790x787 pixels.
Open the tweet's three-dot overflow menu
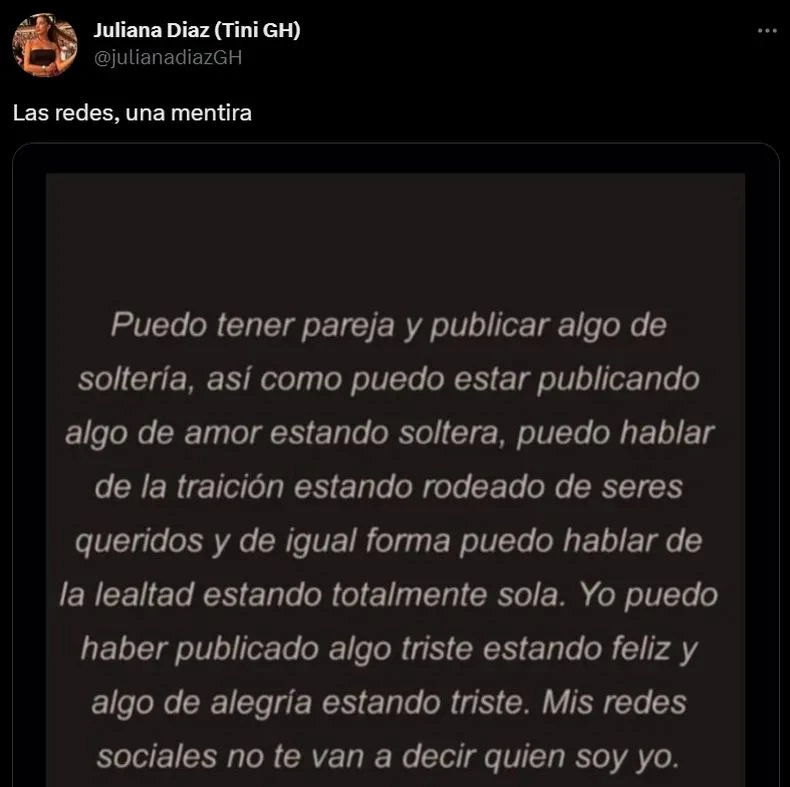(767, 31)
